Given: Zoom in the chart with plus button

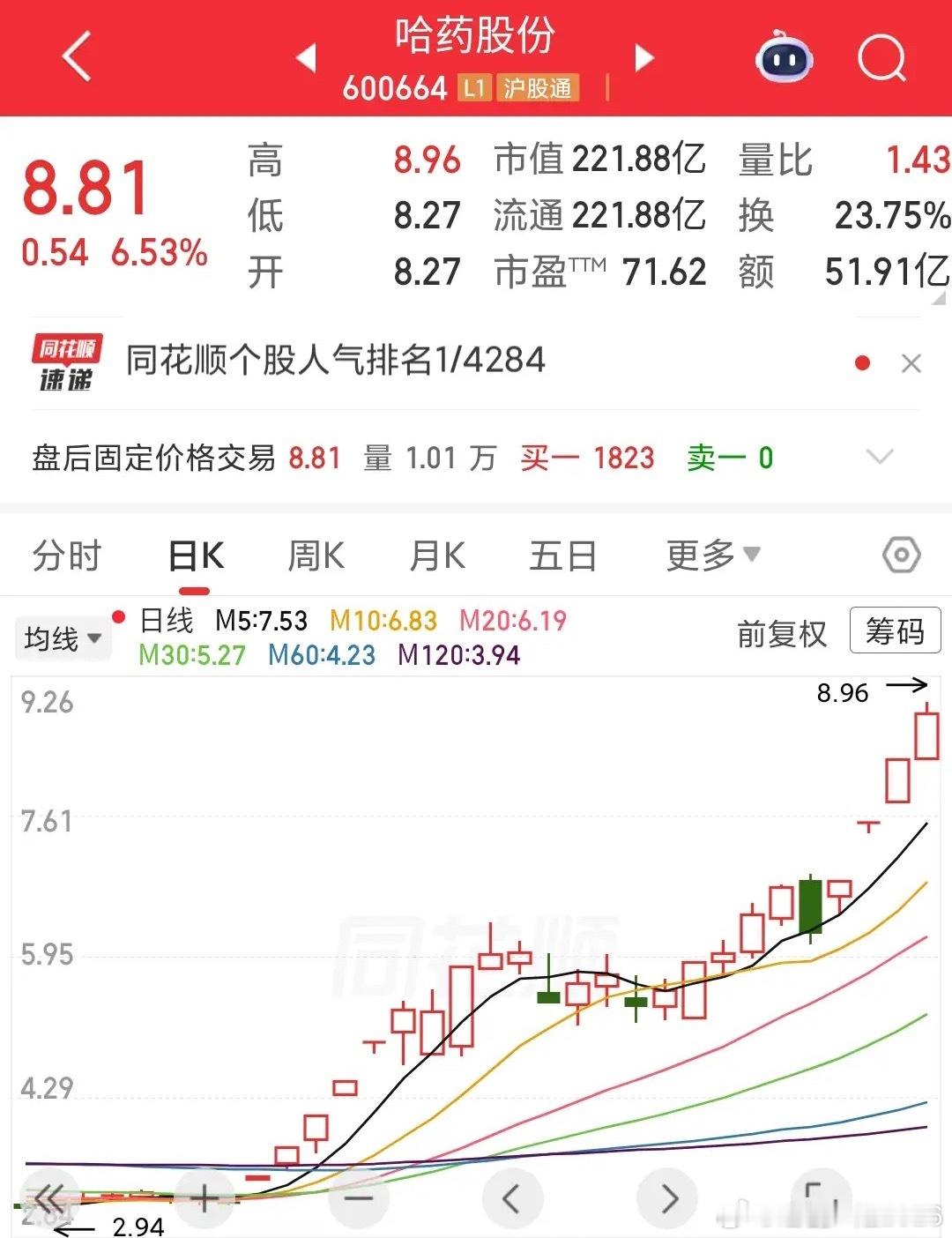Looking at the screenshot, I should (x=205, y=1197).
